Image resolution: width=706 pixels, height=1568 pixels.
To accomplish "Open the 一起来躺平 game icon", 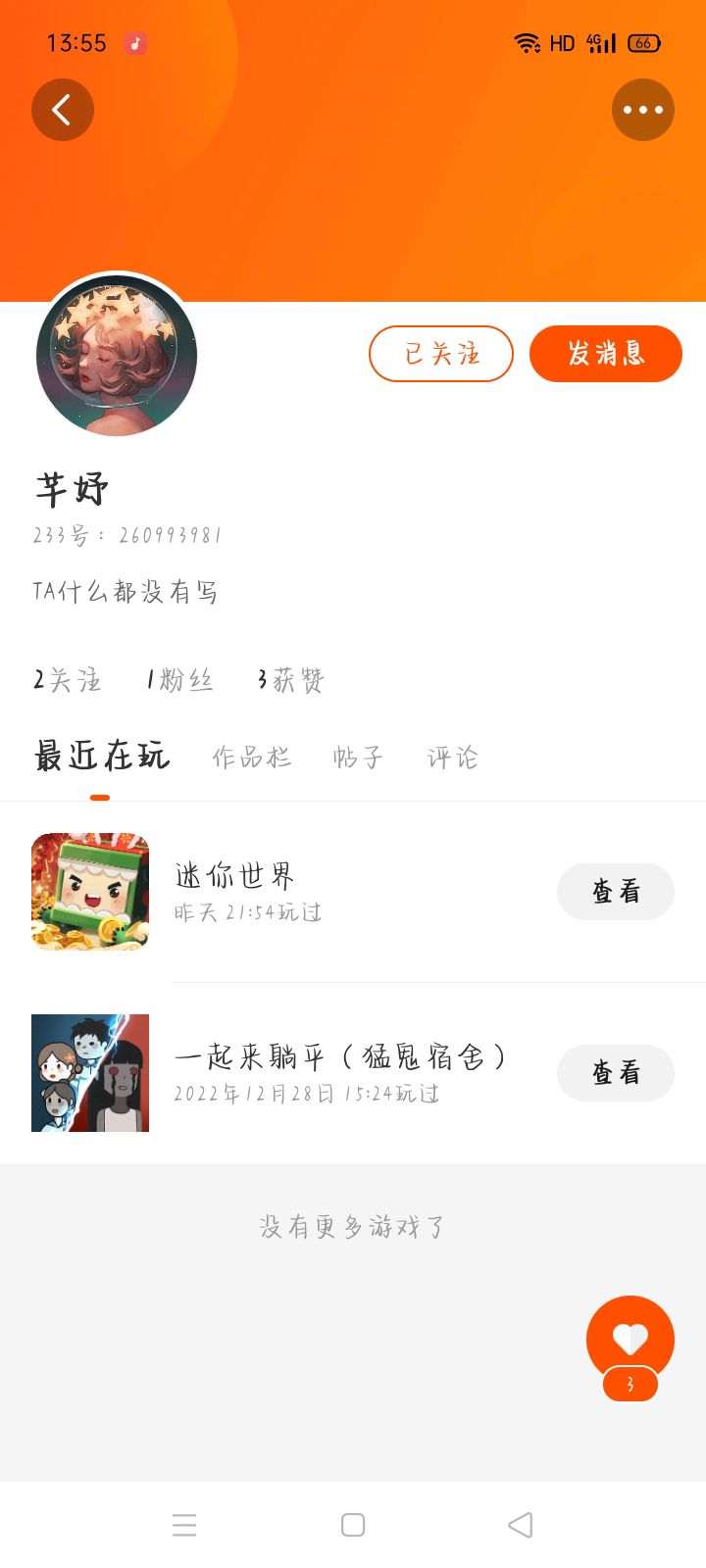I will click(90, 1073).
